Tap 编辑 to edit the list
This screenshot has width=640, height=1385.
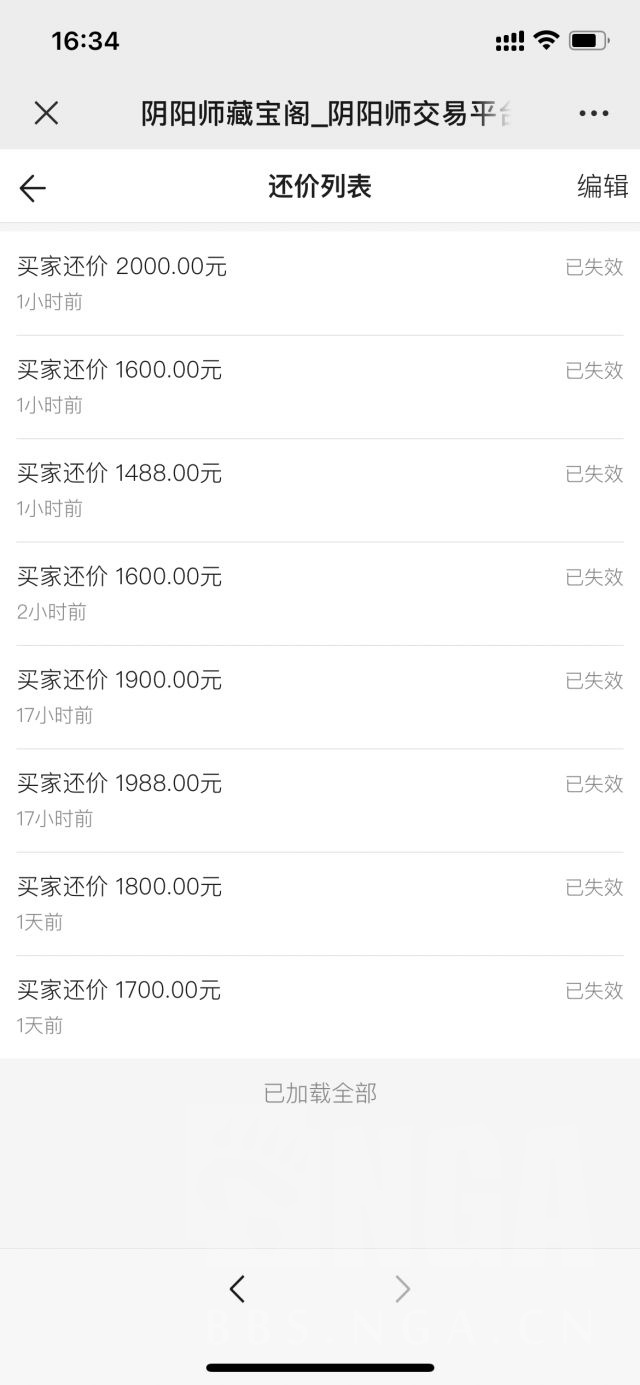602,186
